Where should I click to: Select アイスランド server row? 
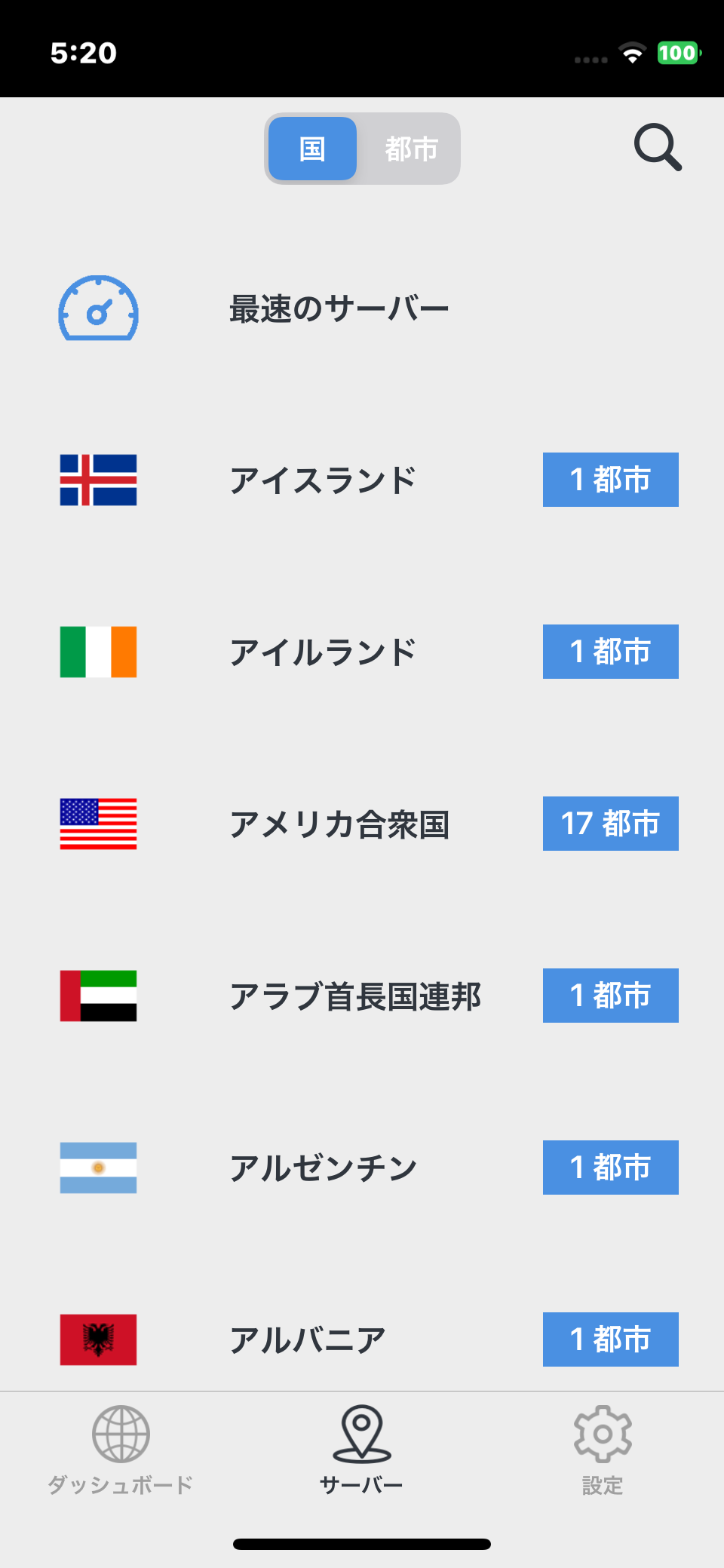[323, 480]
